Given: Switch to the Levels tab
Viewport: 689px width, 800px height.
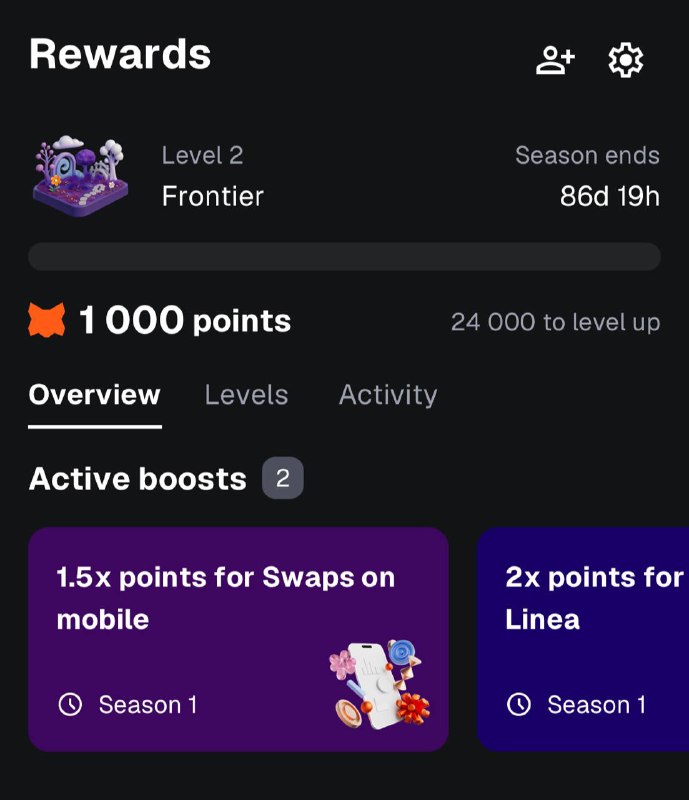Looking at the screenshot, I should tap(246, 395).
